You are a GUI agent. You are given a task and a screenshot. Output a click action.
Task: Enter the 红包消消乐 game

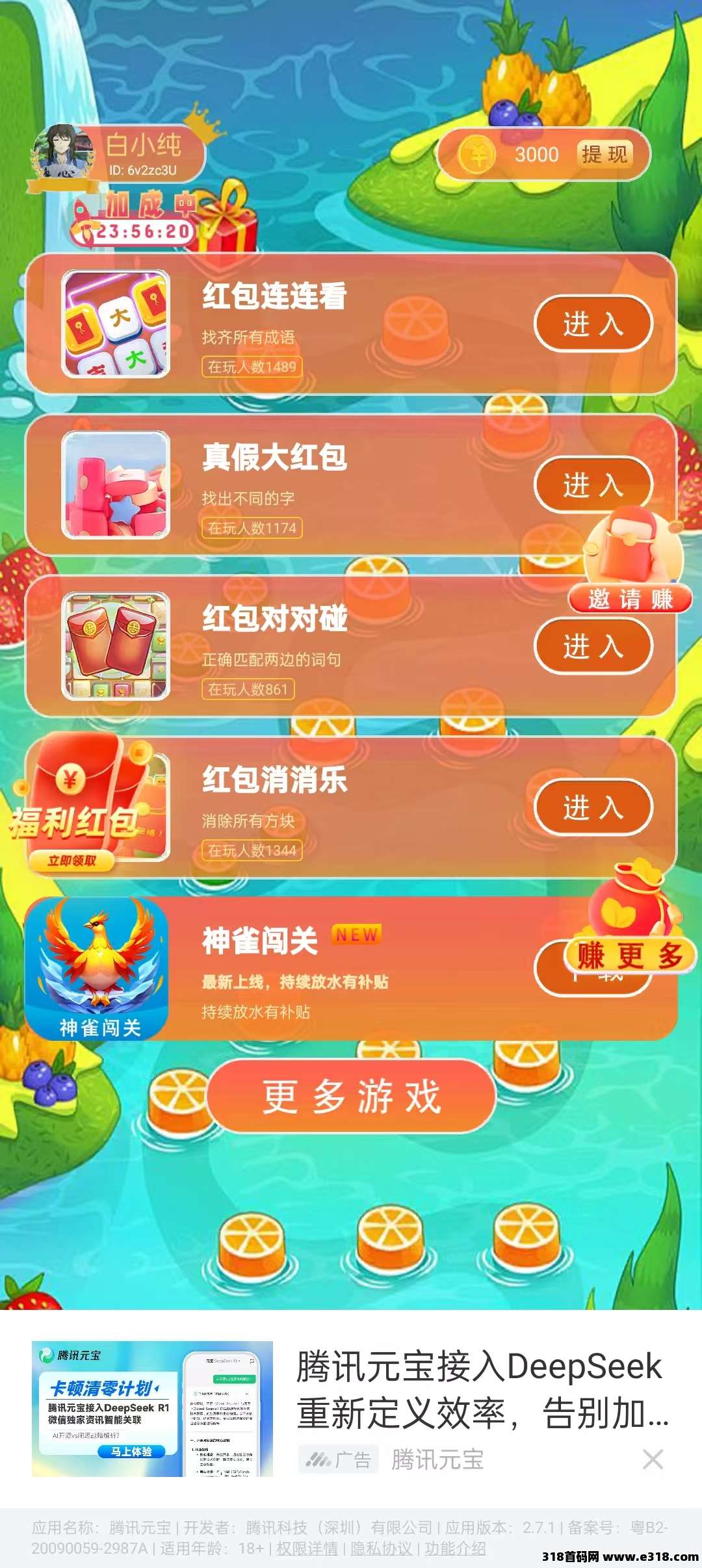(592, 807)
